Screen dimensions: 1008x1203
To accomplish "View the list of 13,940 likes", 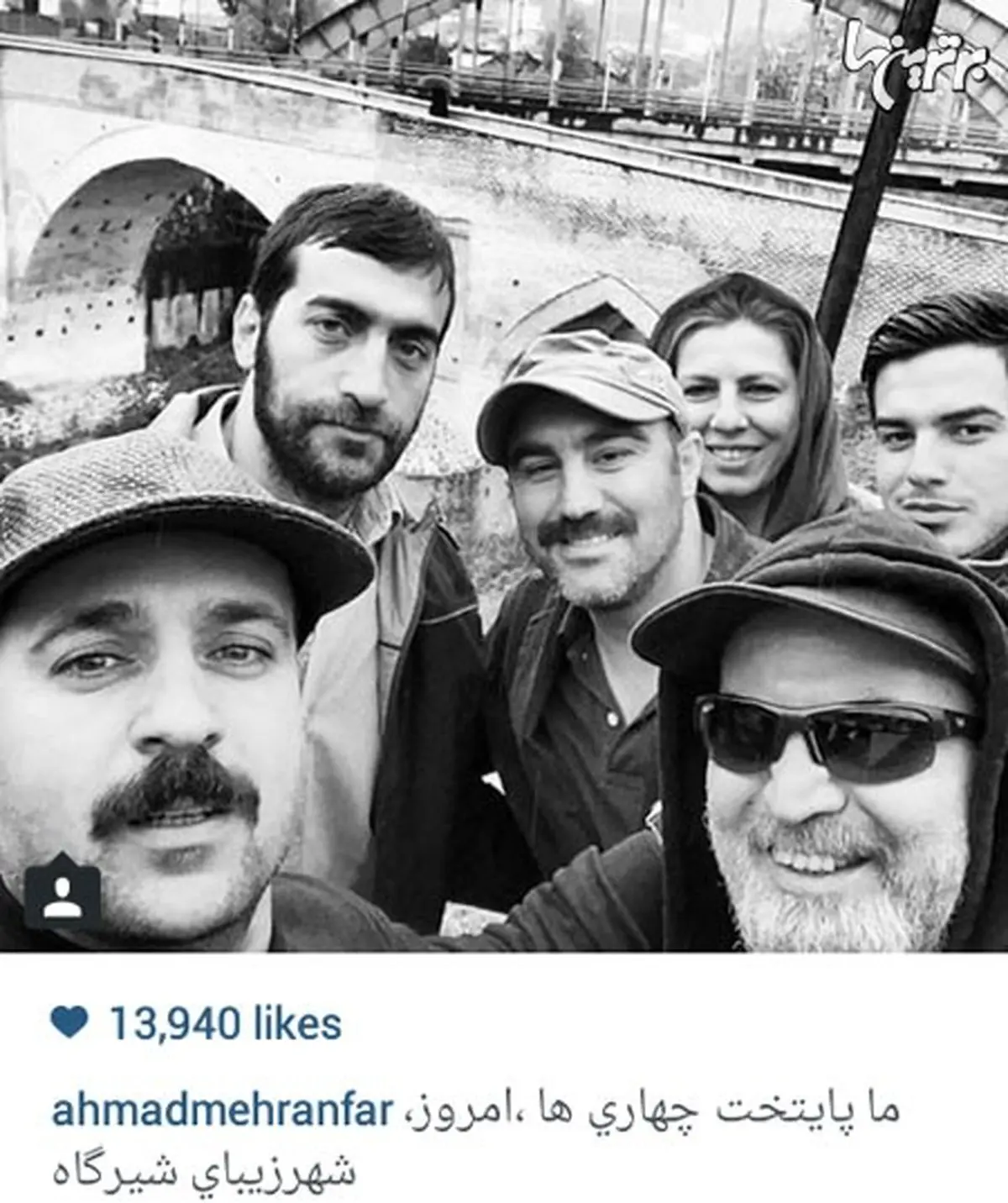I will [x=225, y=1024].
